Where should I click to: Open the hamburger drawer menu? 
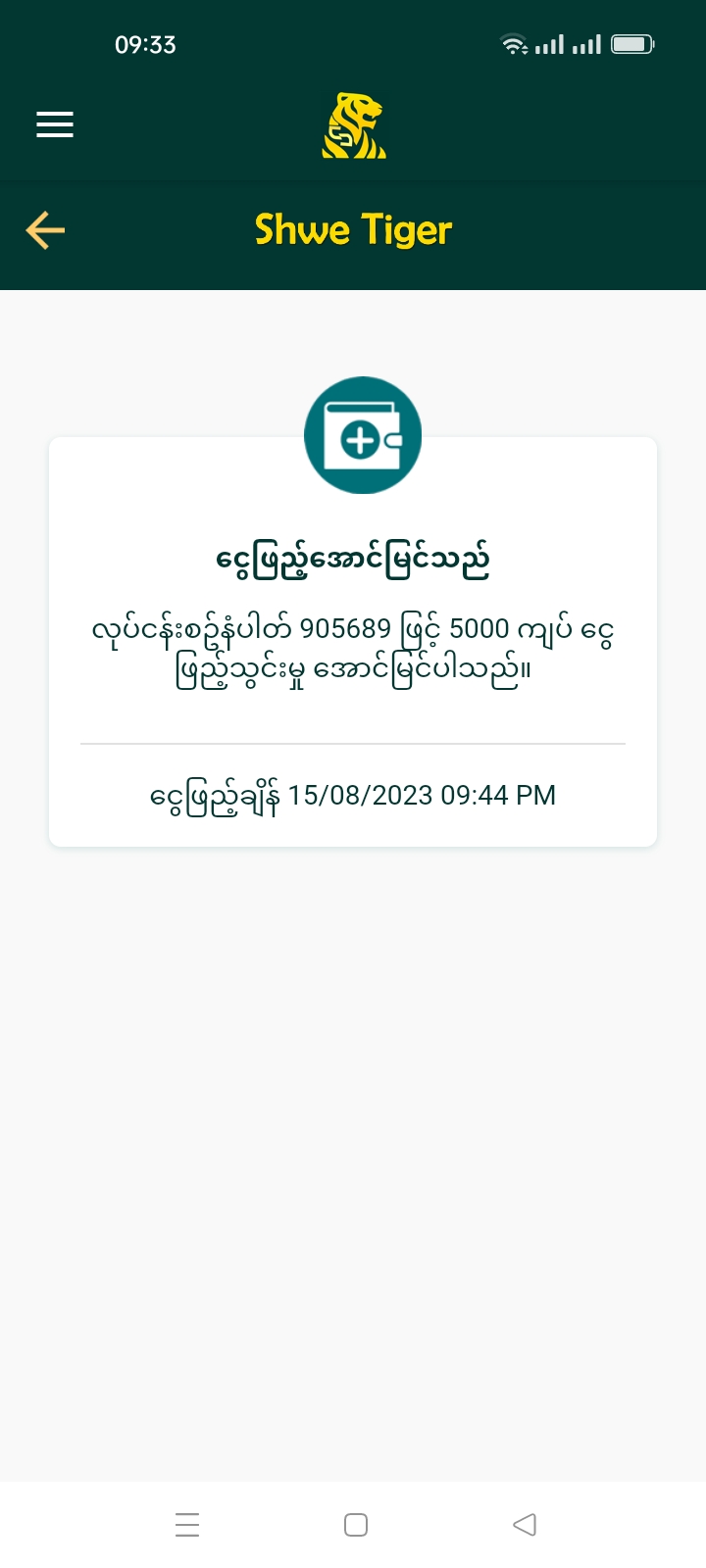click(x=55, y=124)
